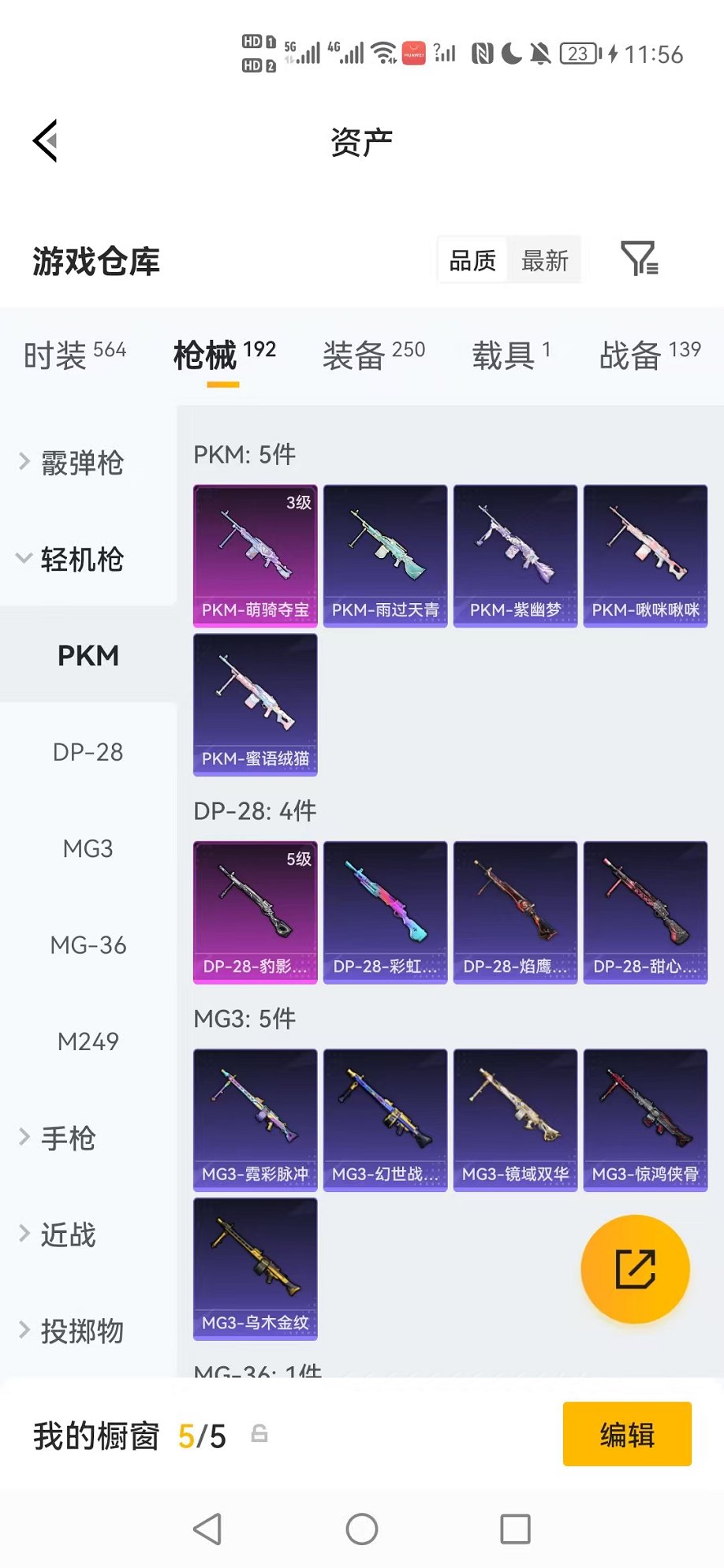Select the 战备 tab
This screenshot has width=724, height=1568.
(x=649, y=355)
